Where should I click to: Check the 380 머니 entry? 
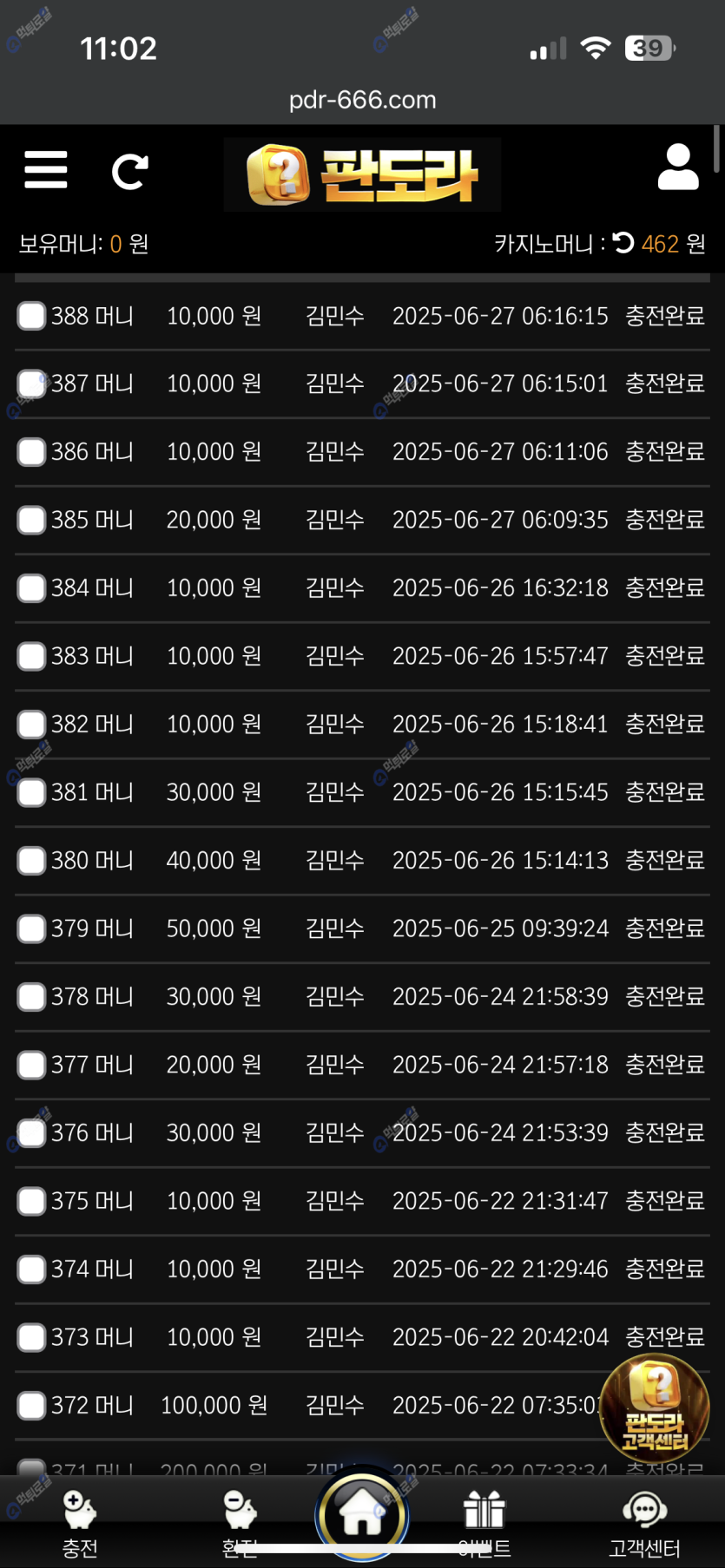pos(32,861)
